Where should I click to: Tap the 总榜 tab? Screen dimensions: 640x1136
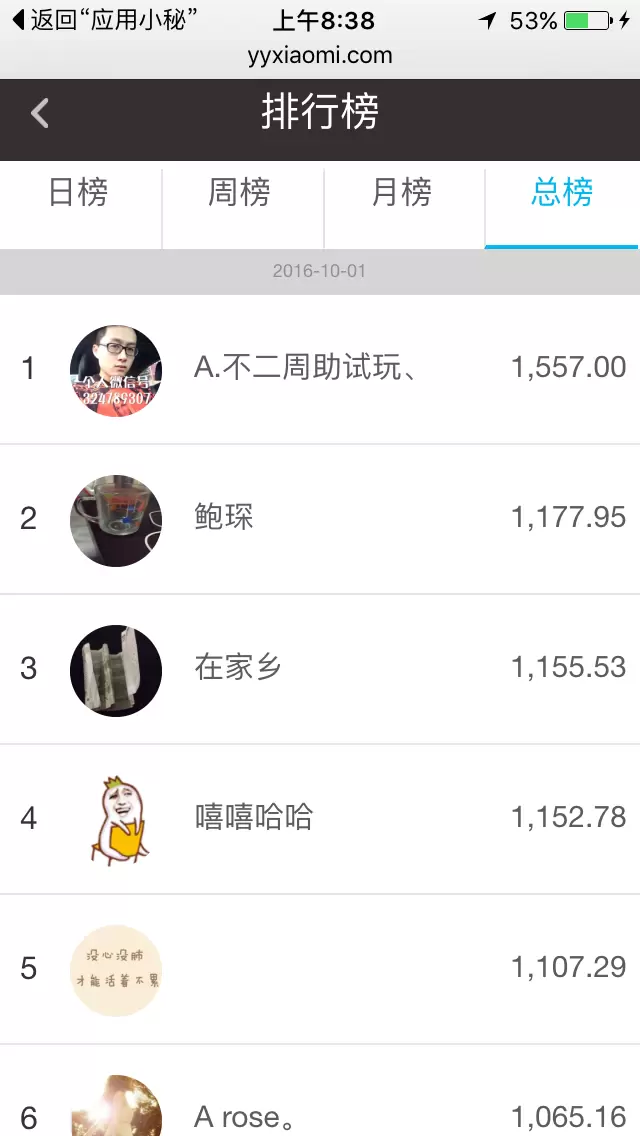click(562, 192)
